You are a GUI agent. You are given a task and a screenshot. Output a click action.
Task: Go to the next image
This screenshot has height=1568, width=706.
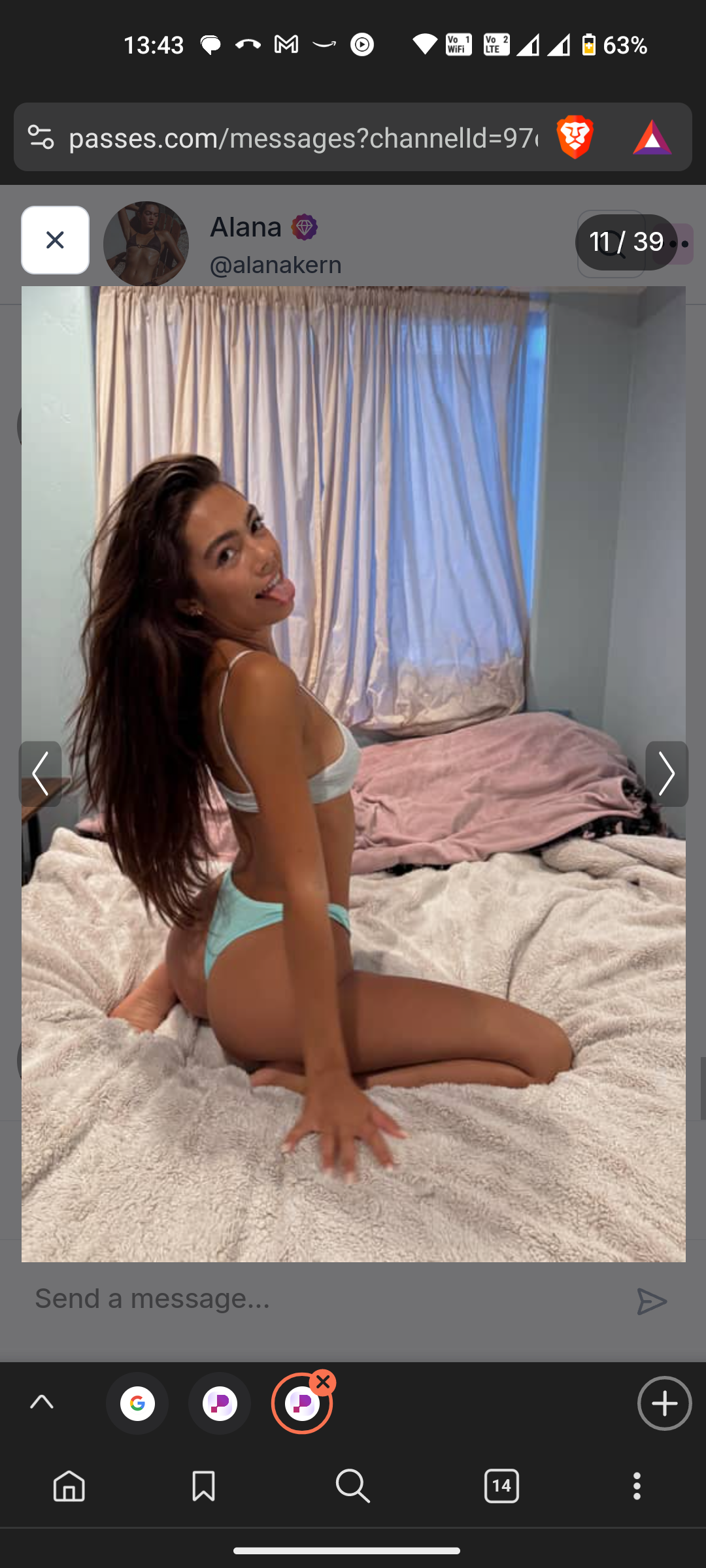coord(666,774)
